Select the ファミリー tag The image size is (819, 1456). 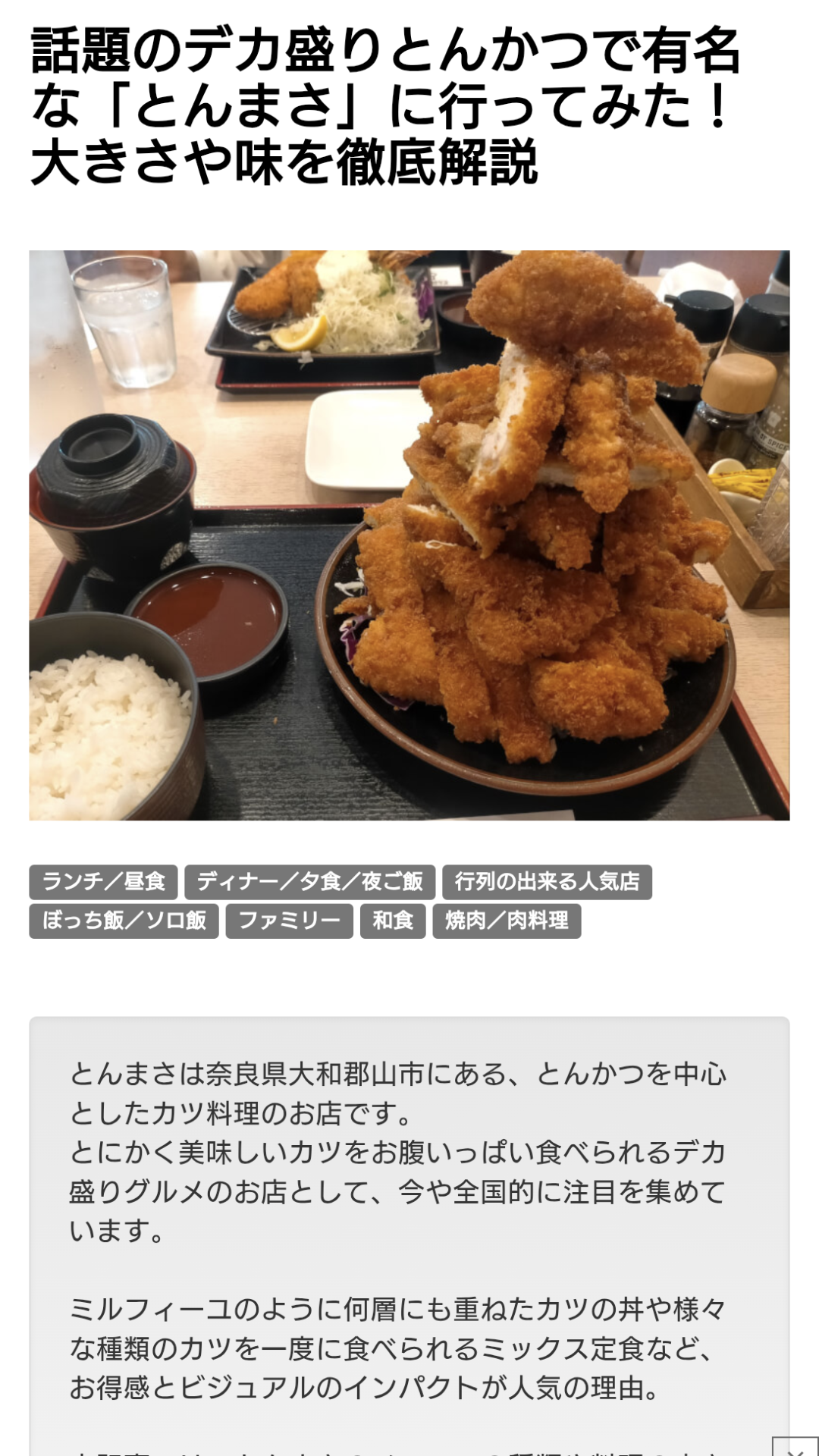[x=289, y=921]
